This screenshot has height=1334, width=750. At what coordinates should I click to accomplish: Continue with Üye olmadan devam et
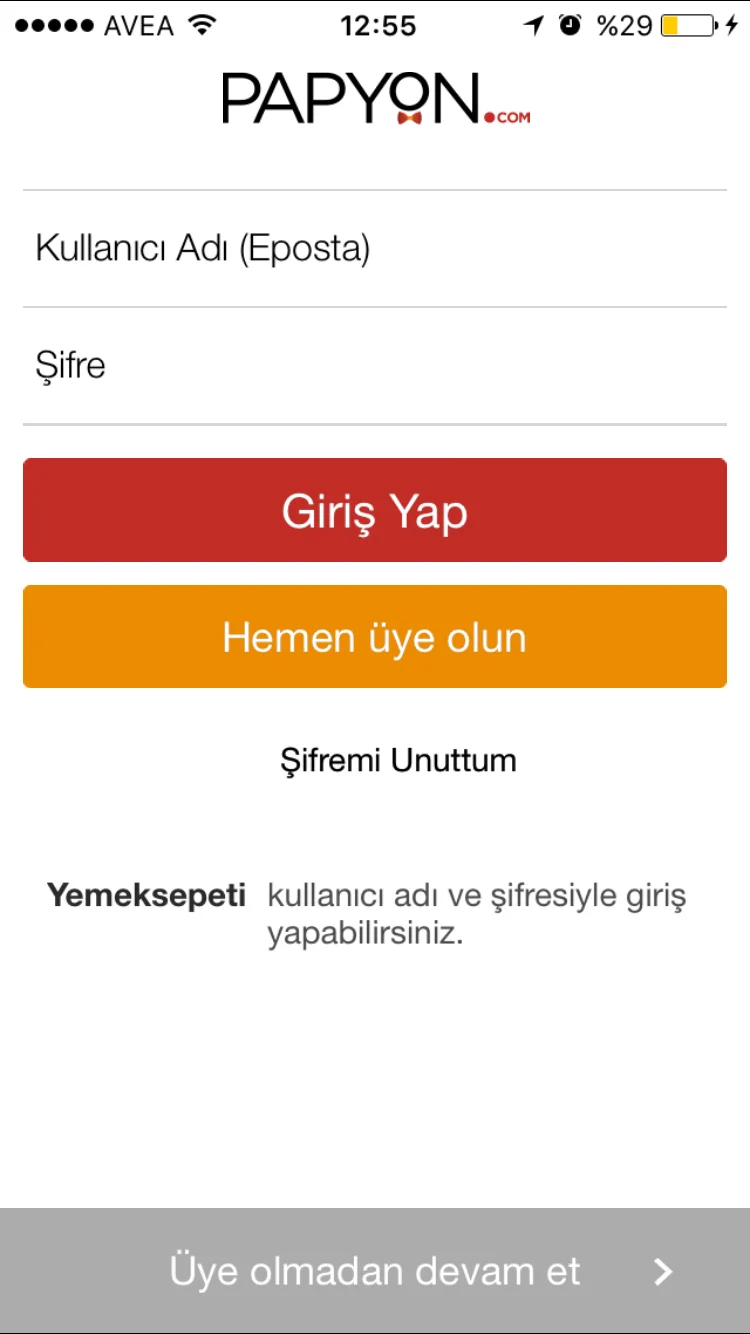point(374,1270)
